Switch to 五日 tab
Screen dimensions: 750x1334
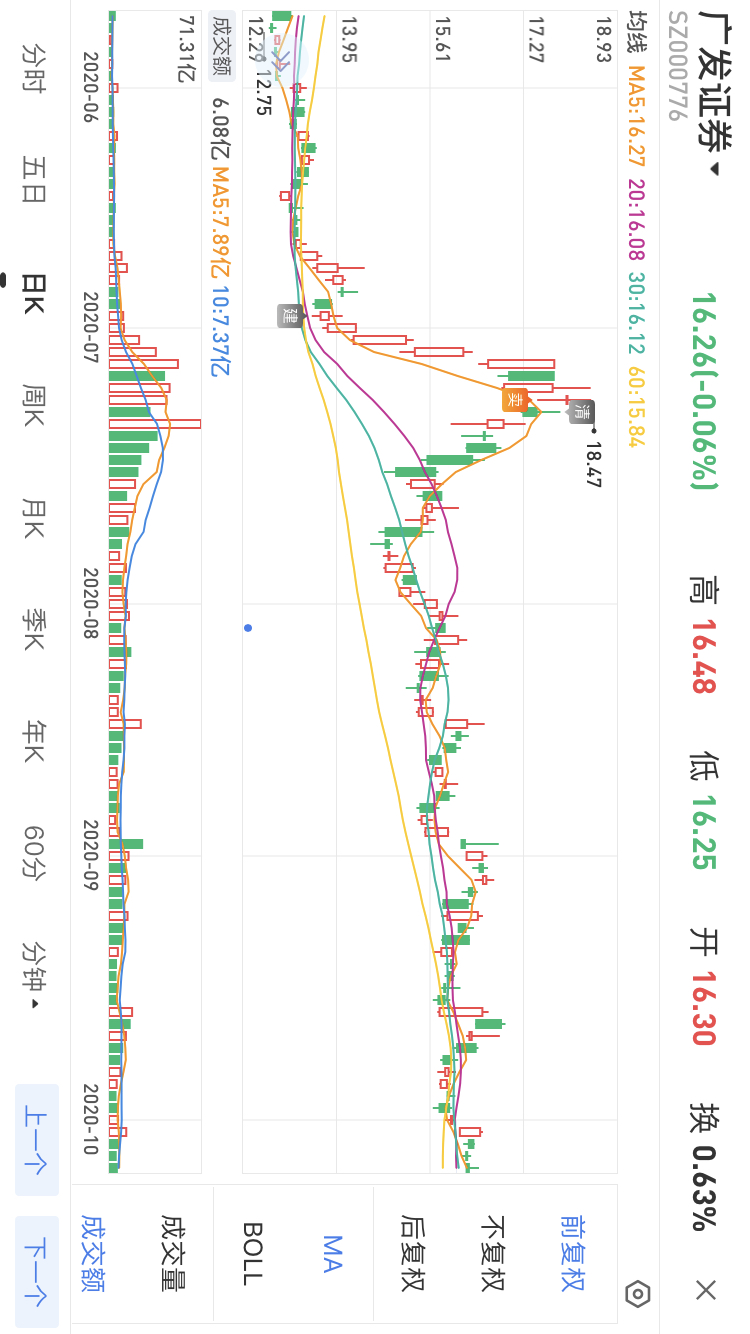[x=34, y=179]
